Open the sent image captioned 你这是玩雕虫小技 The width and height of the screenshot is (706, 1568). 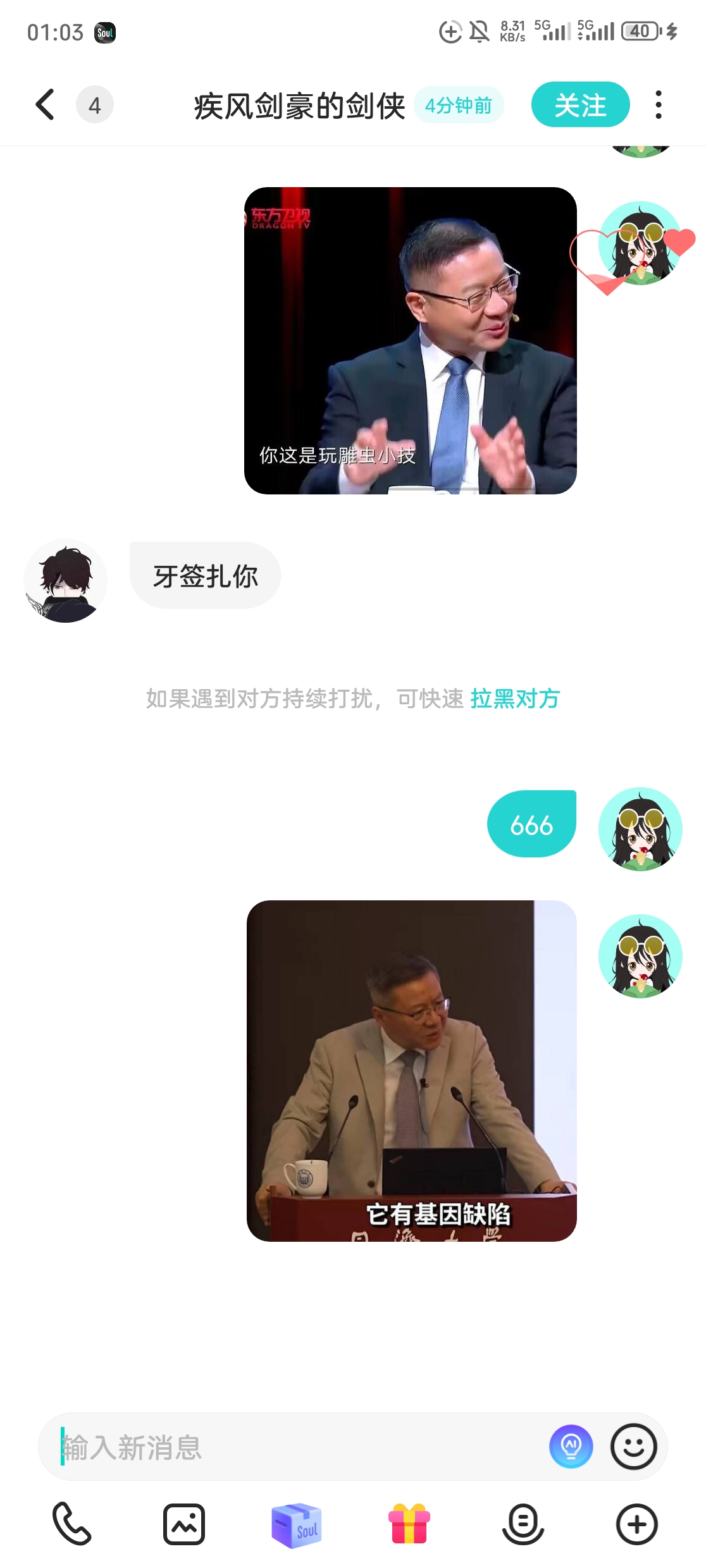[x=410, y=341]
